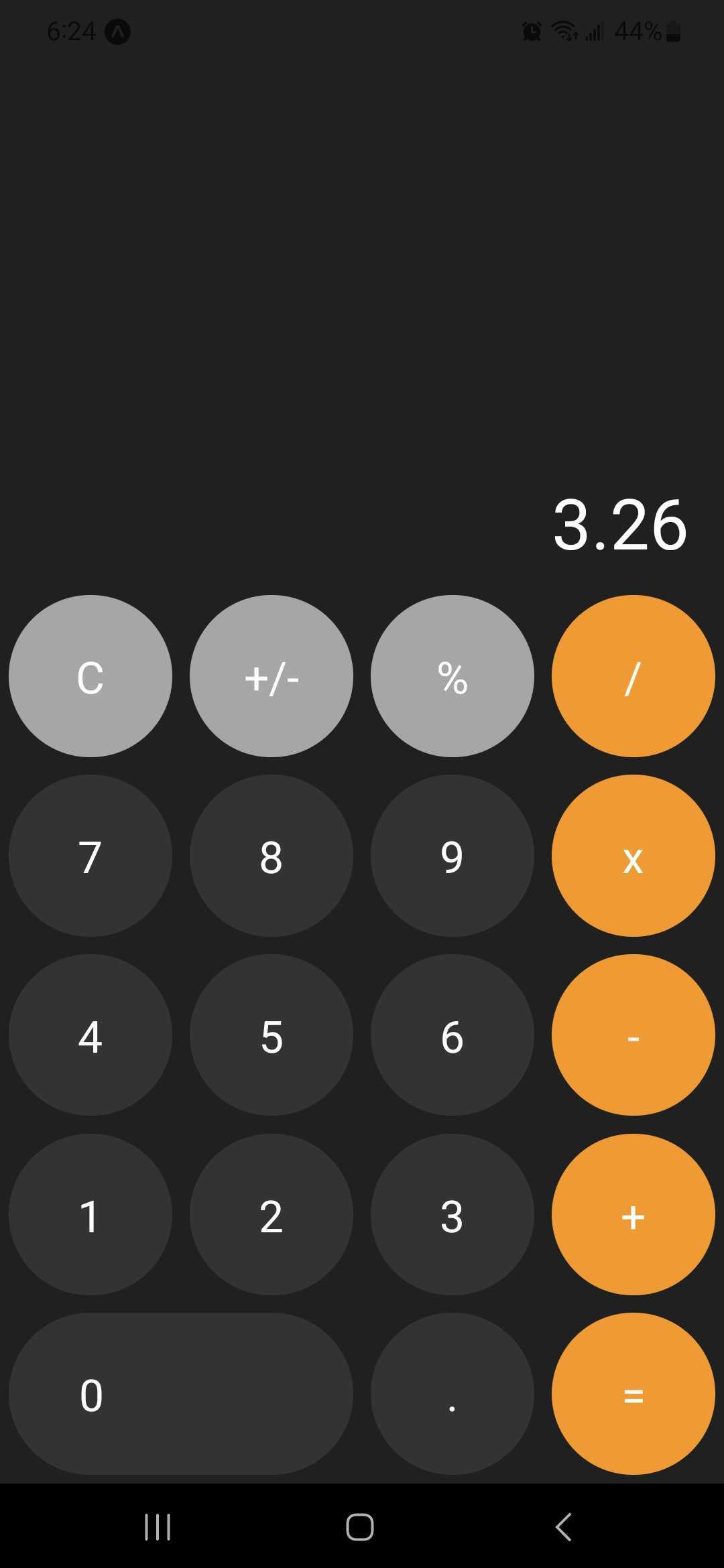Screen dimensions: 724x1568
Task: Tap the back navigation arrow
Action: pyautogui.click(x=563, y=1528)
